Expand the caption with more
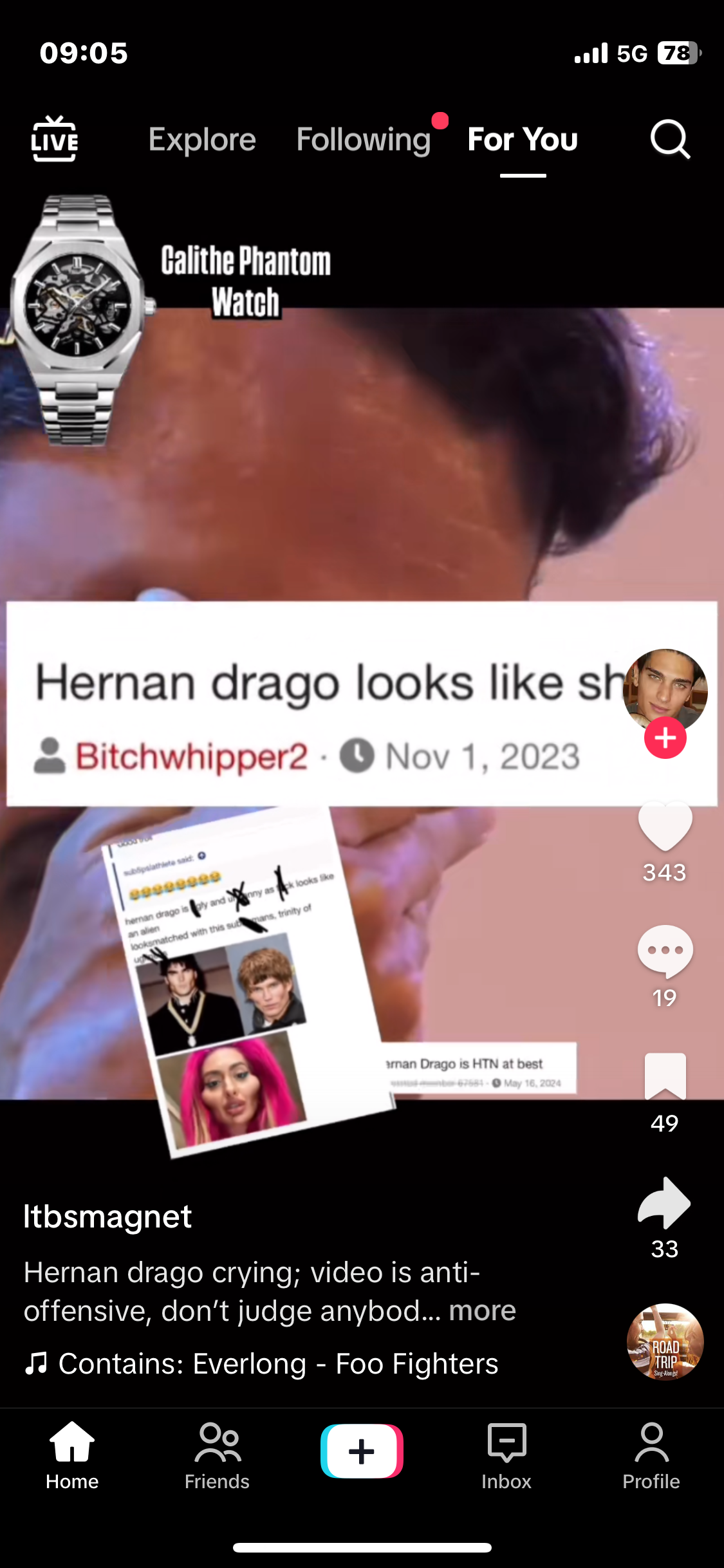This screenshot has width=724, height=1568. [x=482, y=1311]
